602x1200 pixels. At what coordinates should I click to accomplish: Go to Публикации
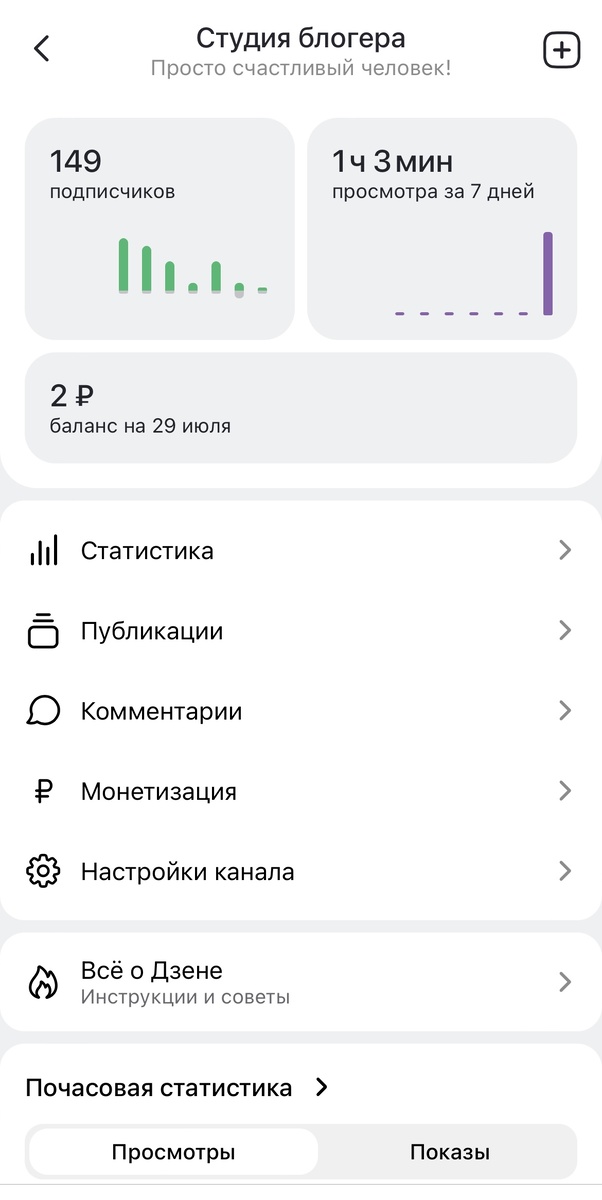300,631
